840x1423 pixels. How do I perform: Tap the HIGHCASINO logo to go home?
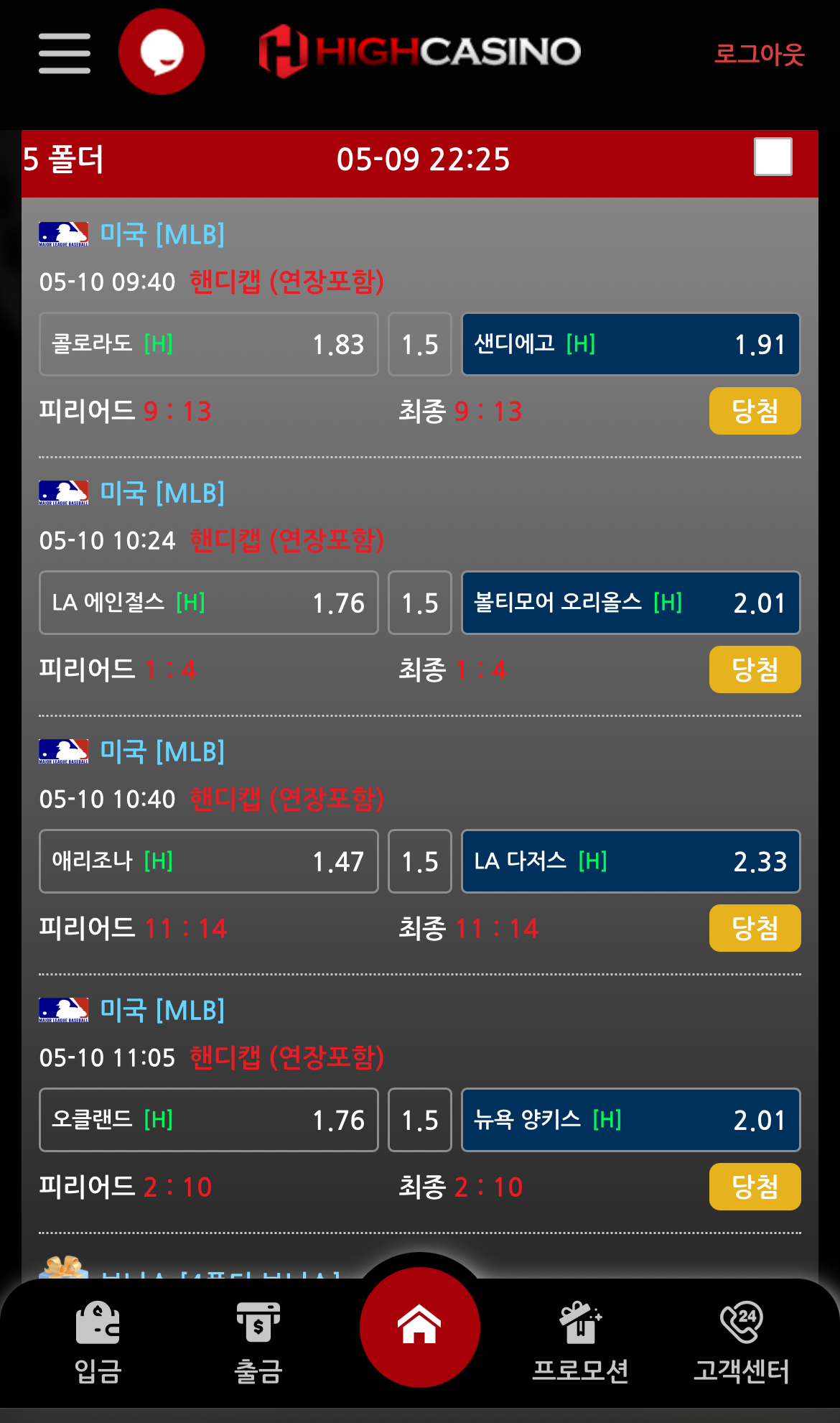(x=420, y=52)
